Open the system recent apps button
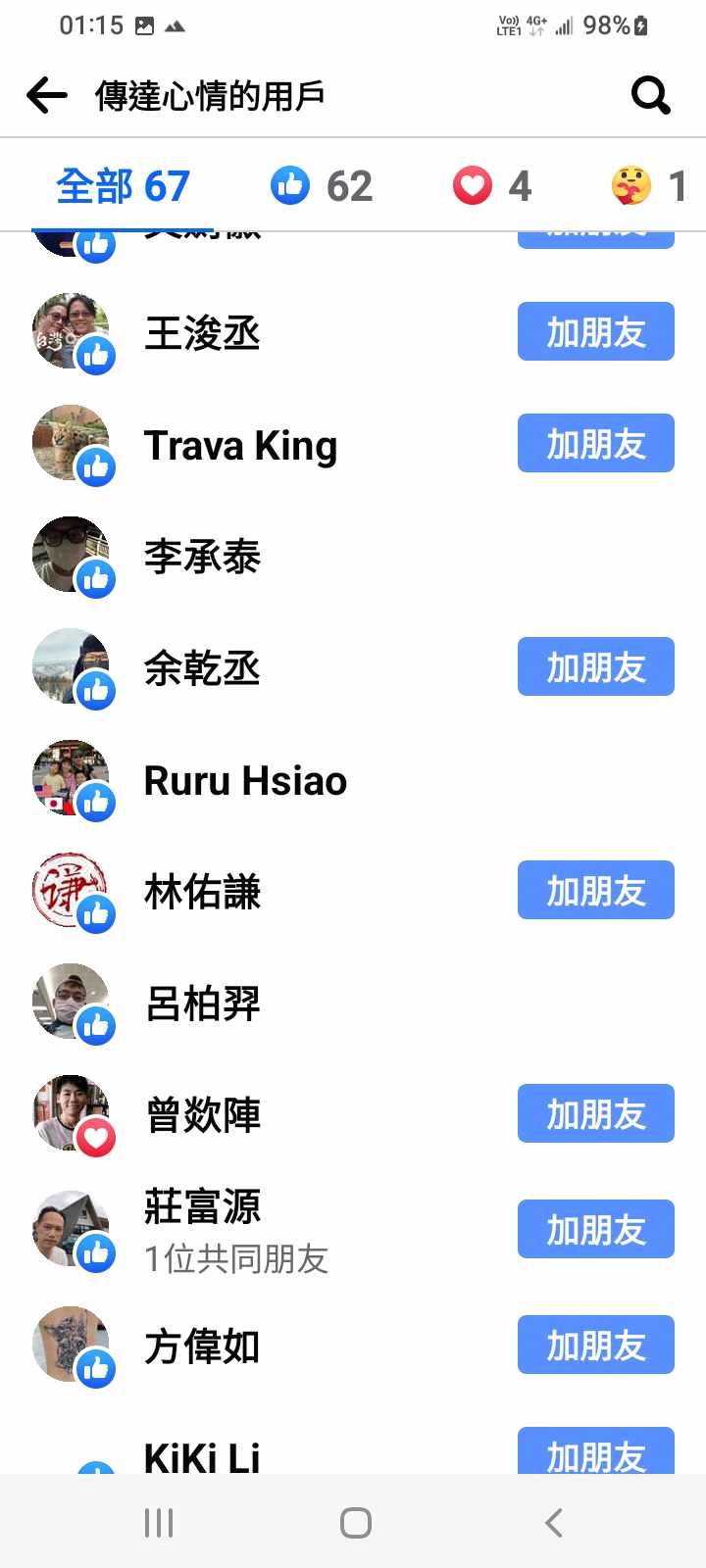 pos(159,1523)
